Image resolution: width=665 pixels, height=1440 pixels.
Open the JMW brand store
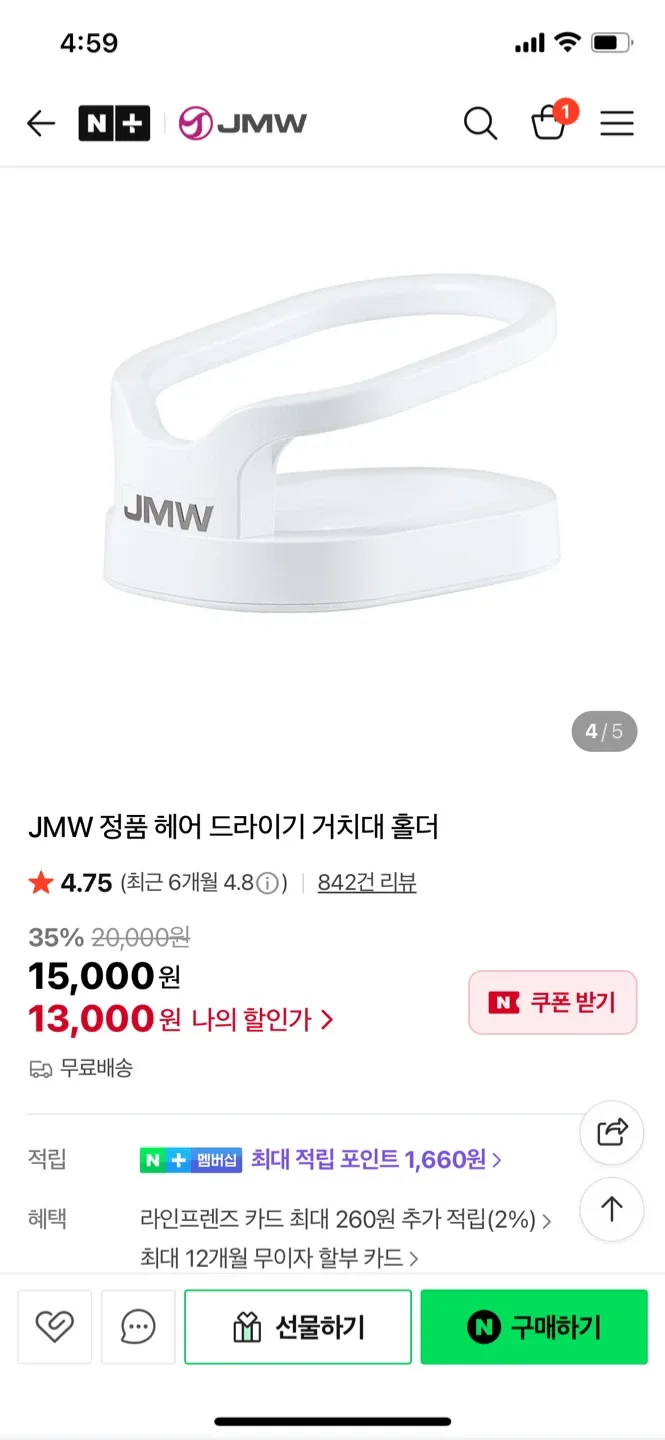tap(243, 124)
